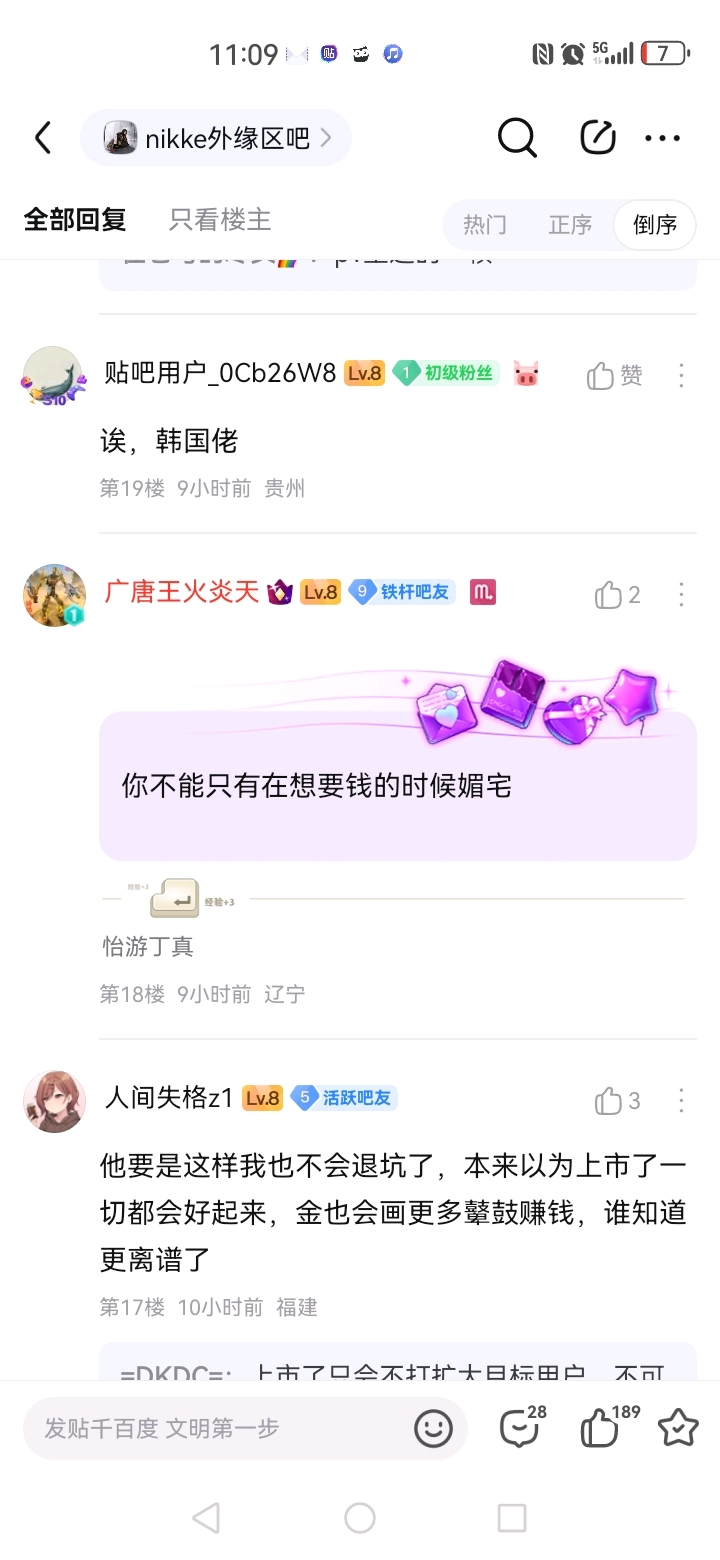Open the emoji picker in reply bar
720x1560 pixels.
[x=433, y=1428]
